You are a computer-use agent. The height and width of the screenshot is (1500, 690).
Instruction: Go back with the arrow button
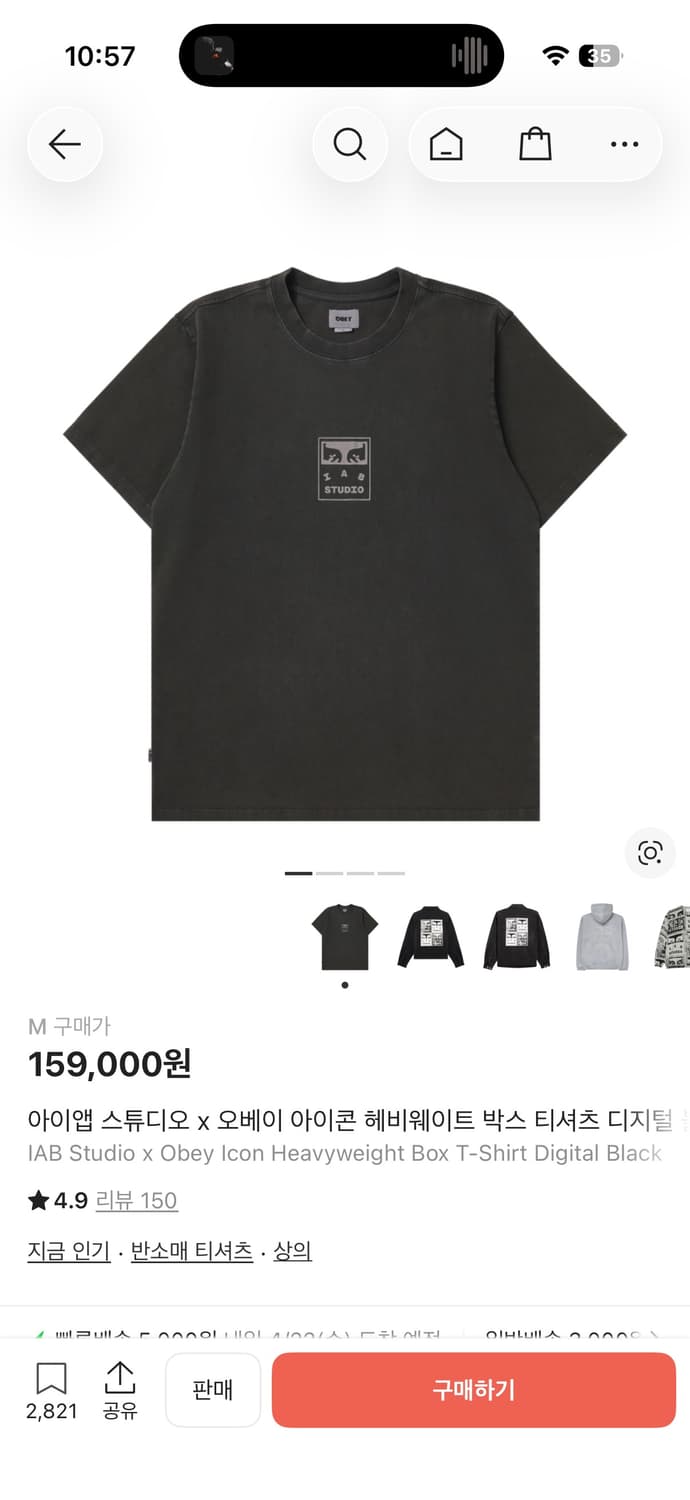pos(65,145)
